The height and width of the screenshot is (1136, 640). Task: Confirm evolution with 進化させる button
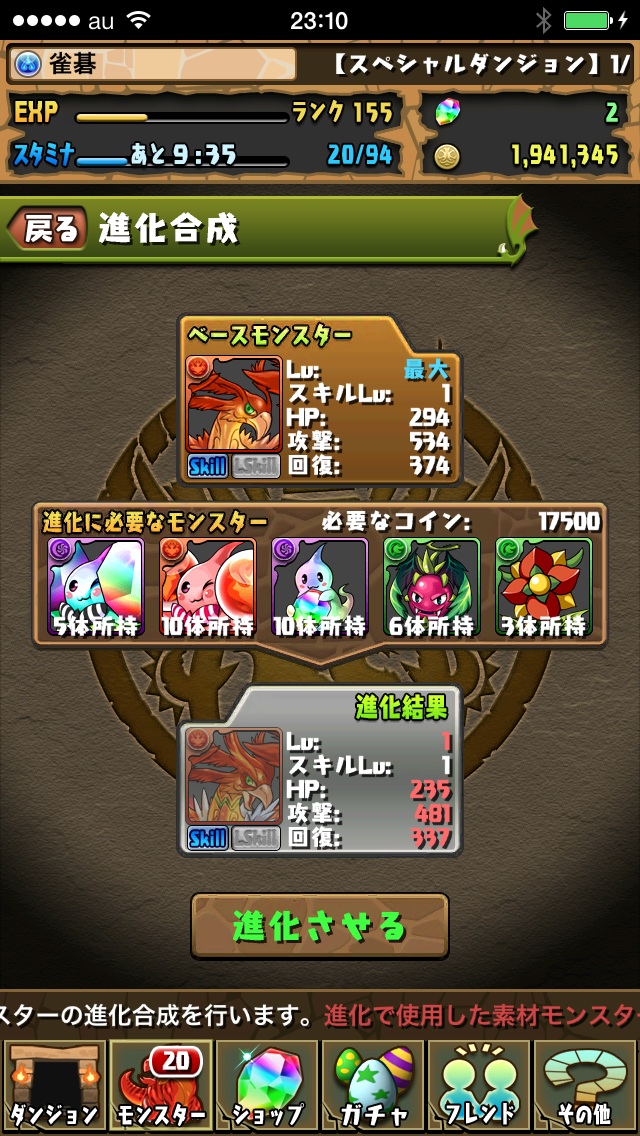pyautogui.click(x=320, y=926)
